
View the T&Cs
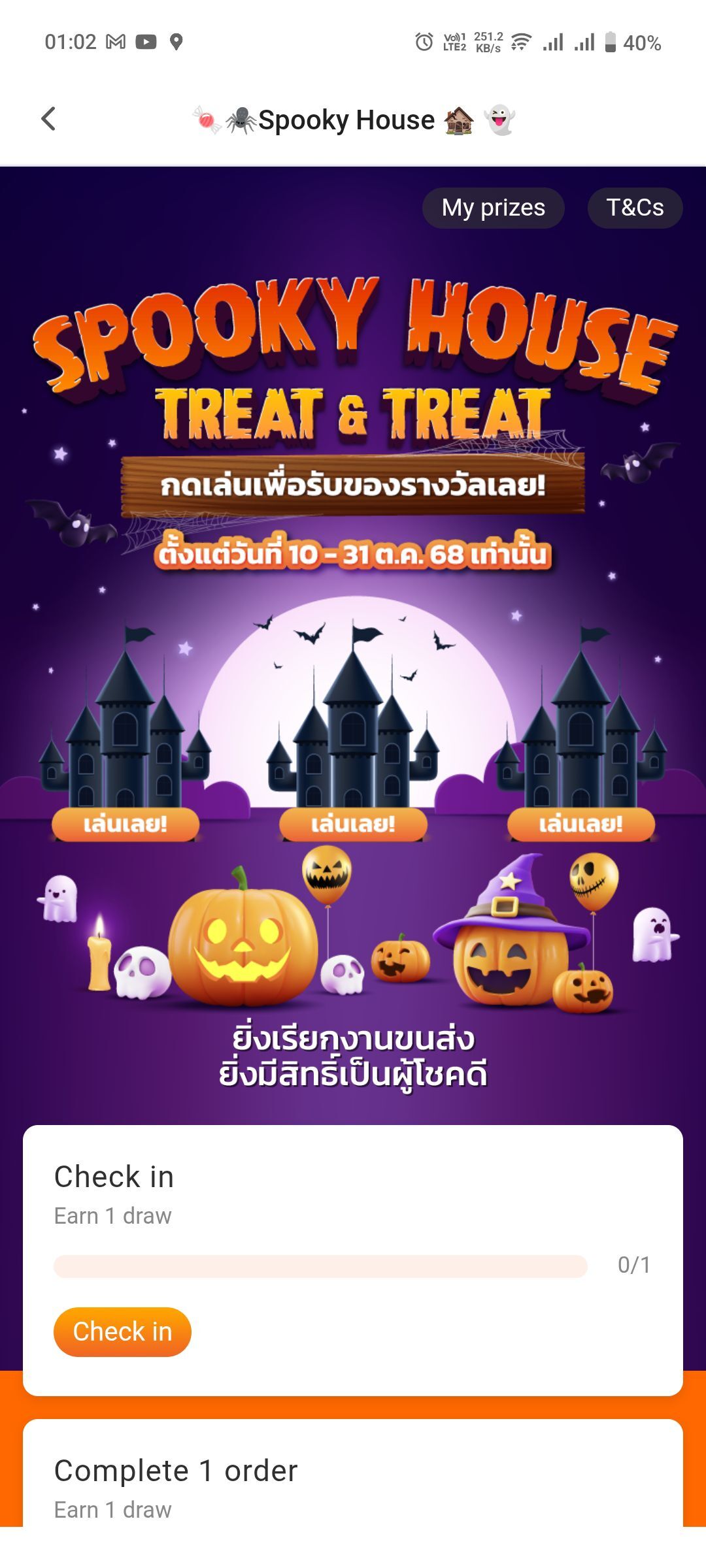coord(635,208)
